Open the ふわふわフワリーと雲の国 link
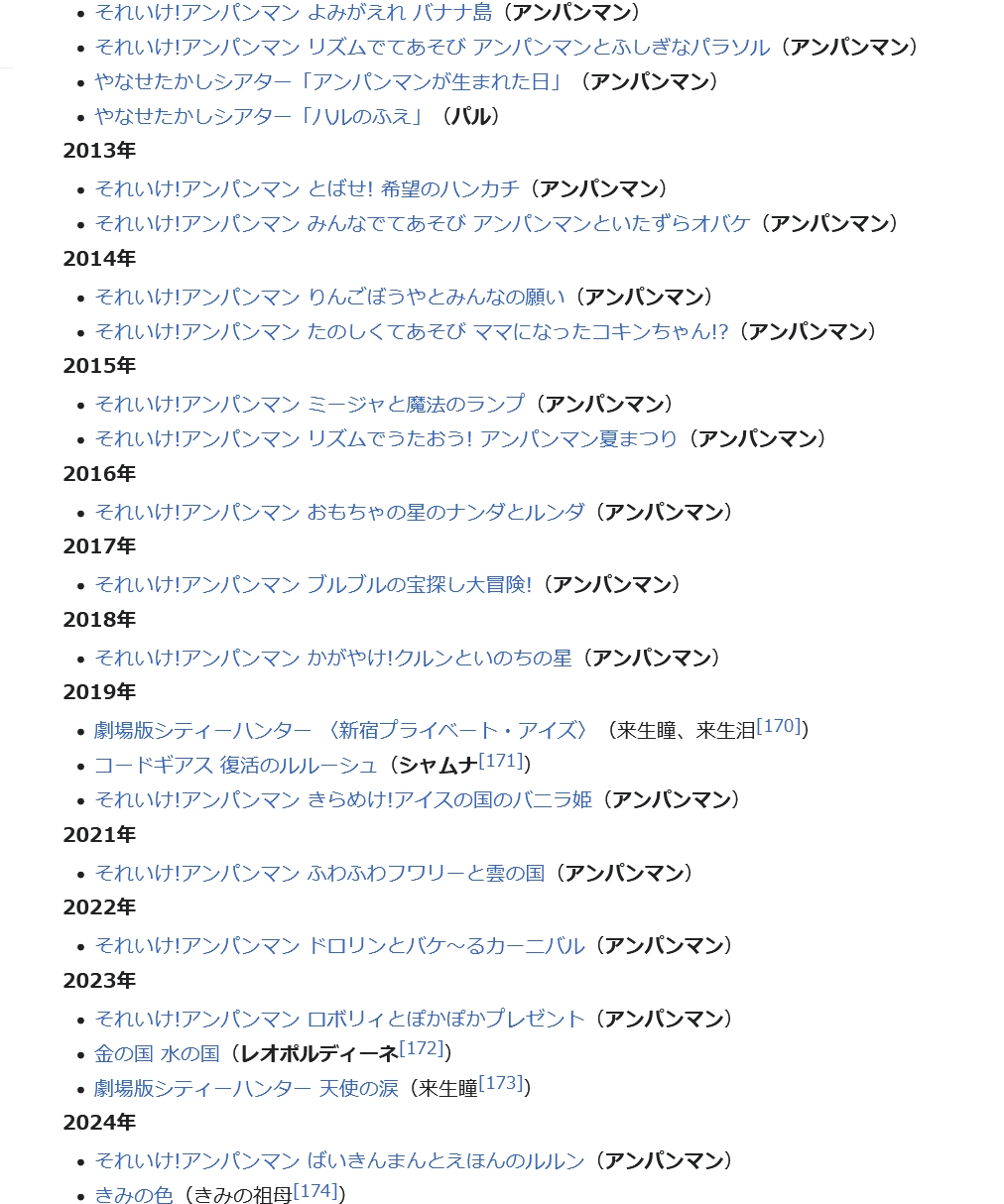This screenshot has height=1204, width=1004. tap(319, 874)
